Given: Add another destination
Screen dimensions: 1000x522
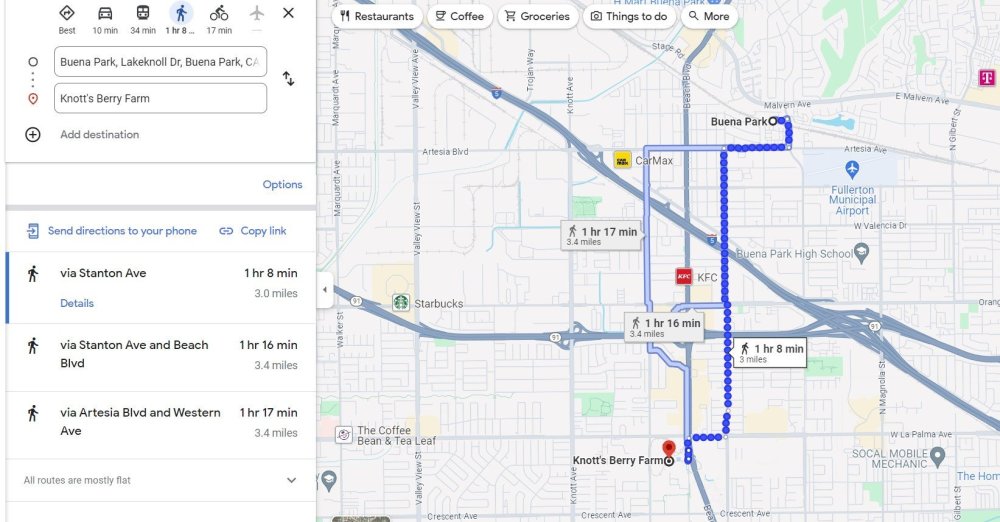Looking at the screenshot, I should tap(98, 134).
